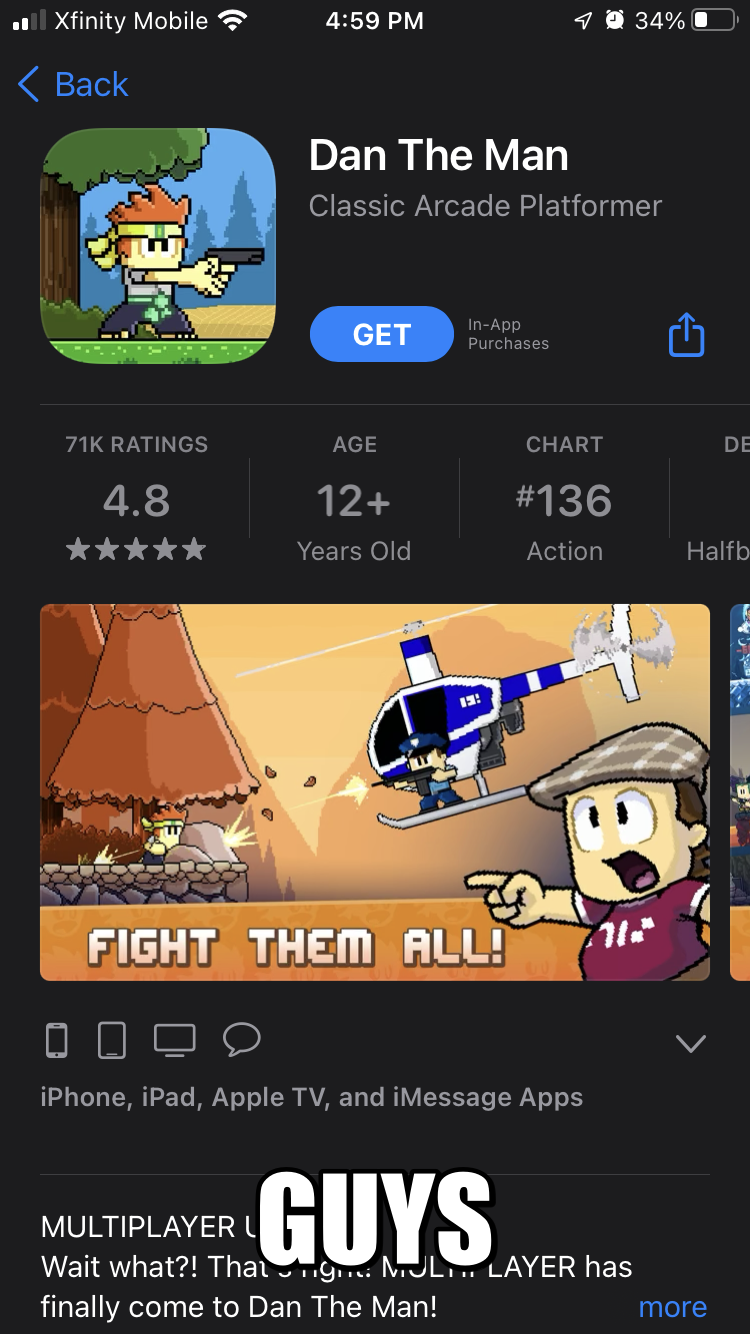
Task: Open the #136 Action chart ranking
Action: [x=565, y=502]
